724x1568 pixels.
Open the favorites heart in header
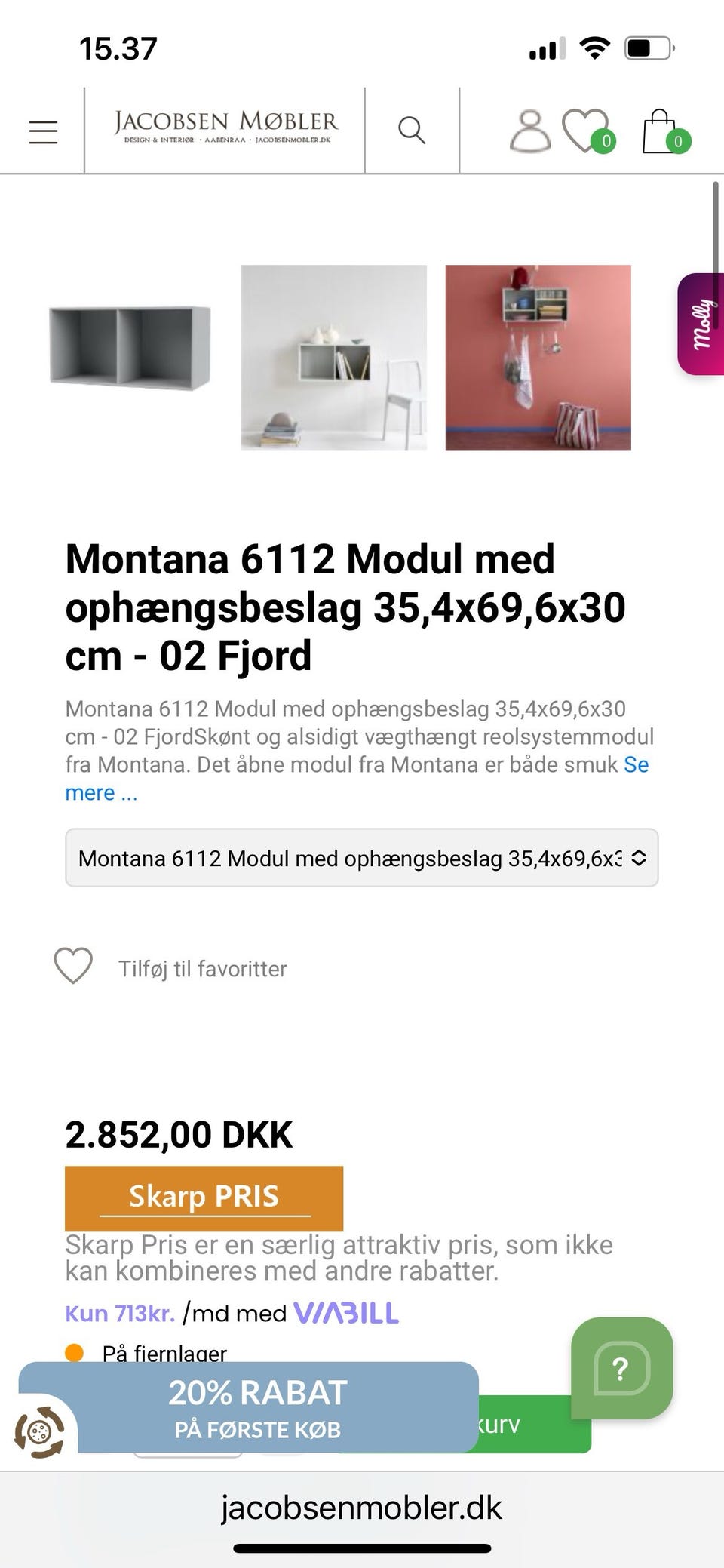point(585,131)
